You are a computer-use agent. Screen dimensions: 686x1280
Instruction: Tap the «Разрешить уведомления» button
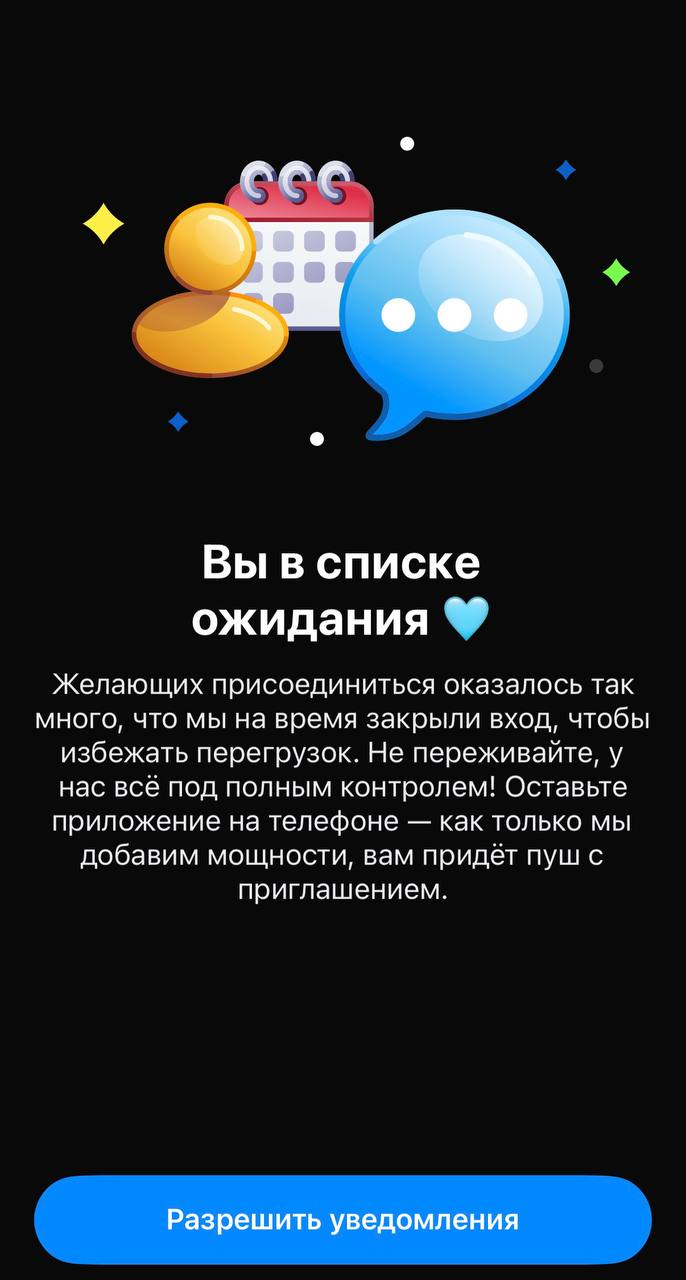(343, 1220)
